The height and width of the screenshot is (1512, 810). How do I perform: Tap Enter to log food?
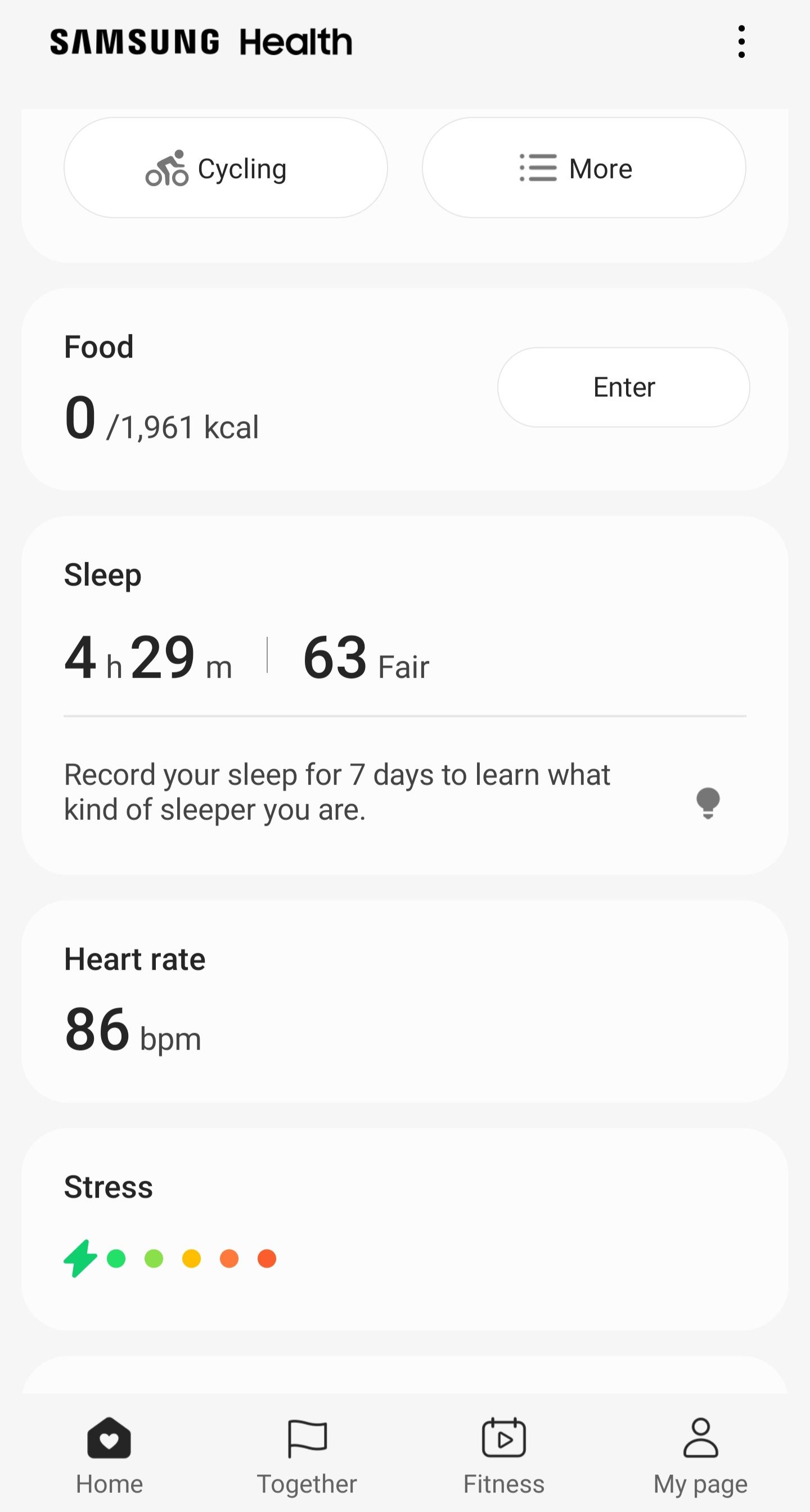click(623, 387)
